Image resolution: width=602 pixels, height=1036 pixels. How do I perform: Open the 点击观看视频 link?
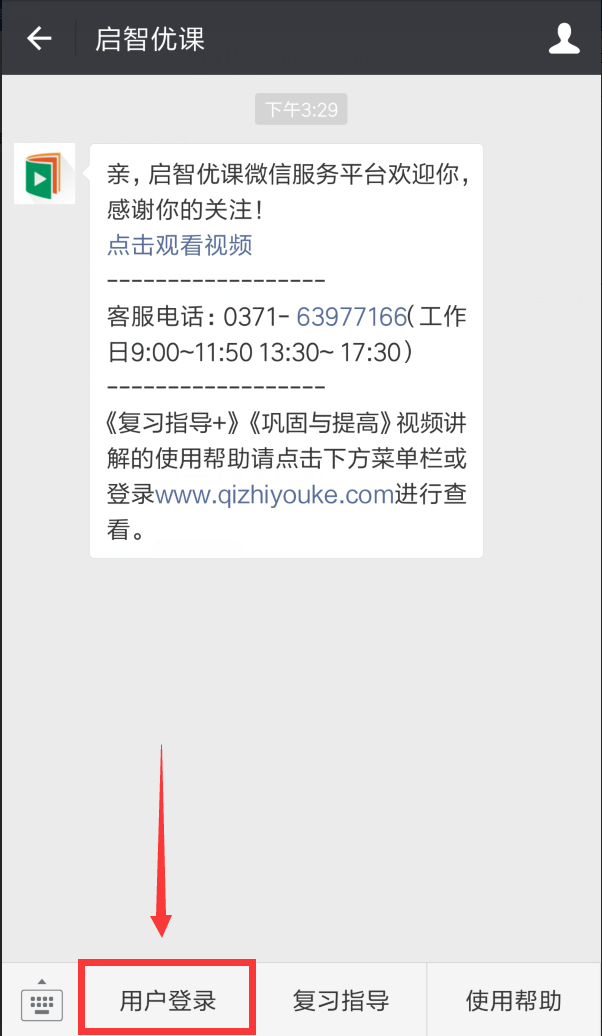click(180, 246)
